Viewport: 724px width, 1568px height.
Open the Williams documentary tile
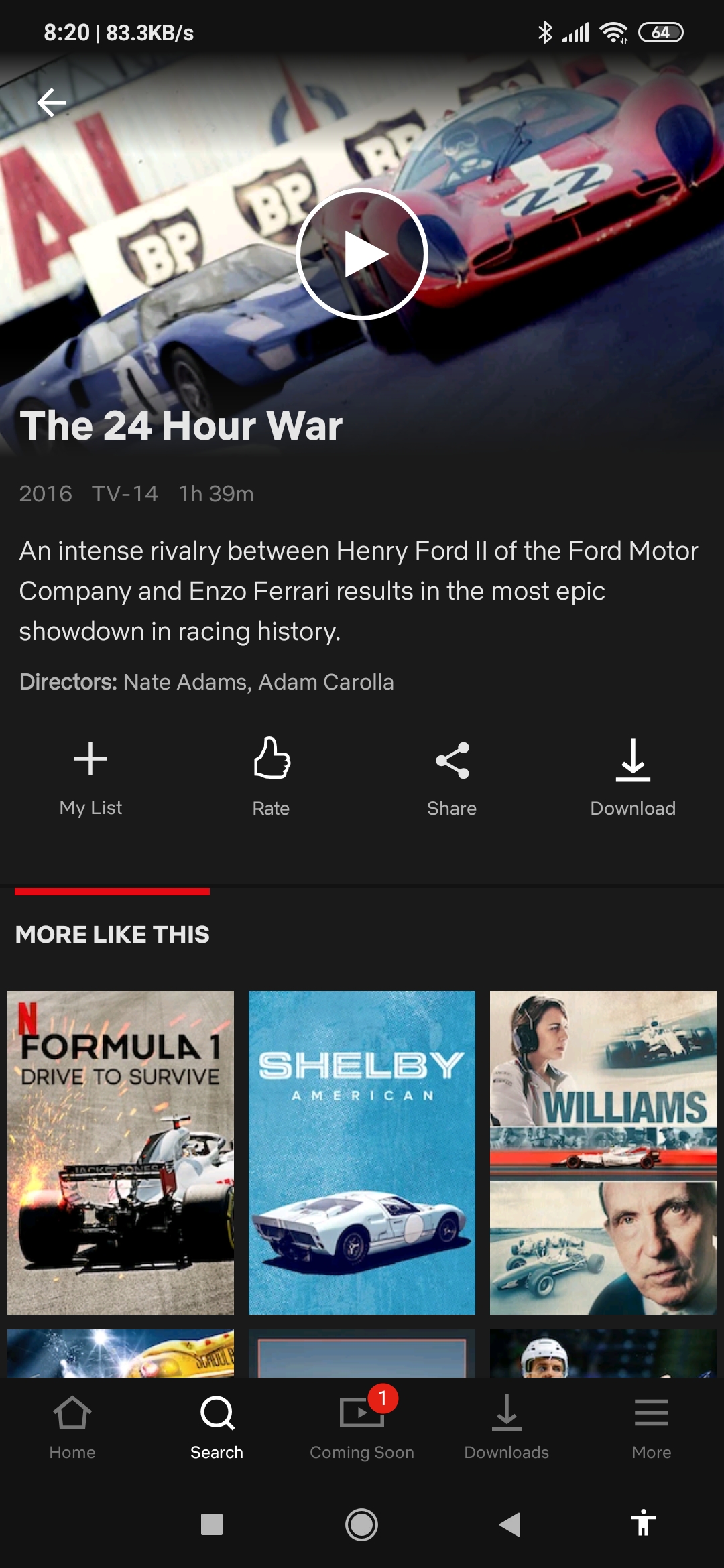[603, 1153]
